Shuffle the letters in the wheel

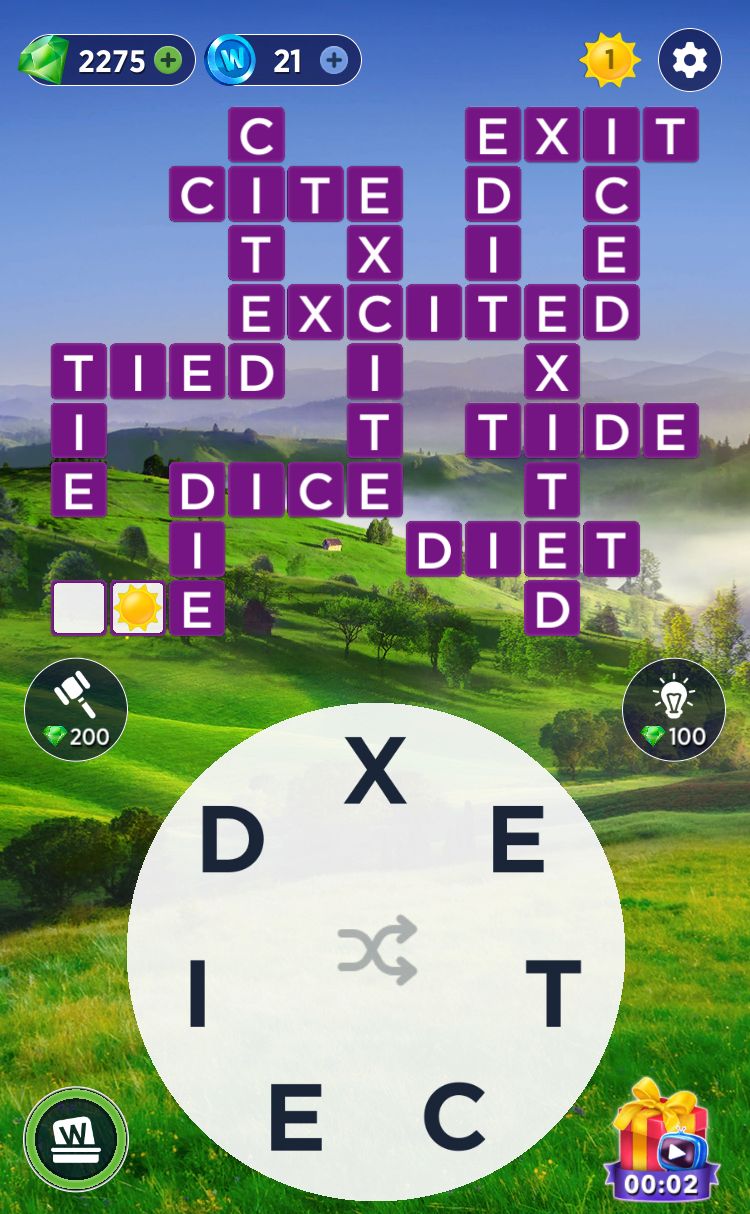[x=376, y=949]
